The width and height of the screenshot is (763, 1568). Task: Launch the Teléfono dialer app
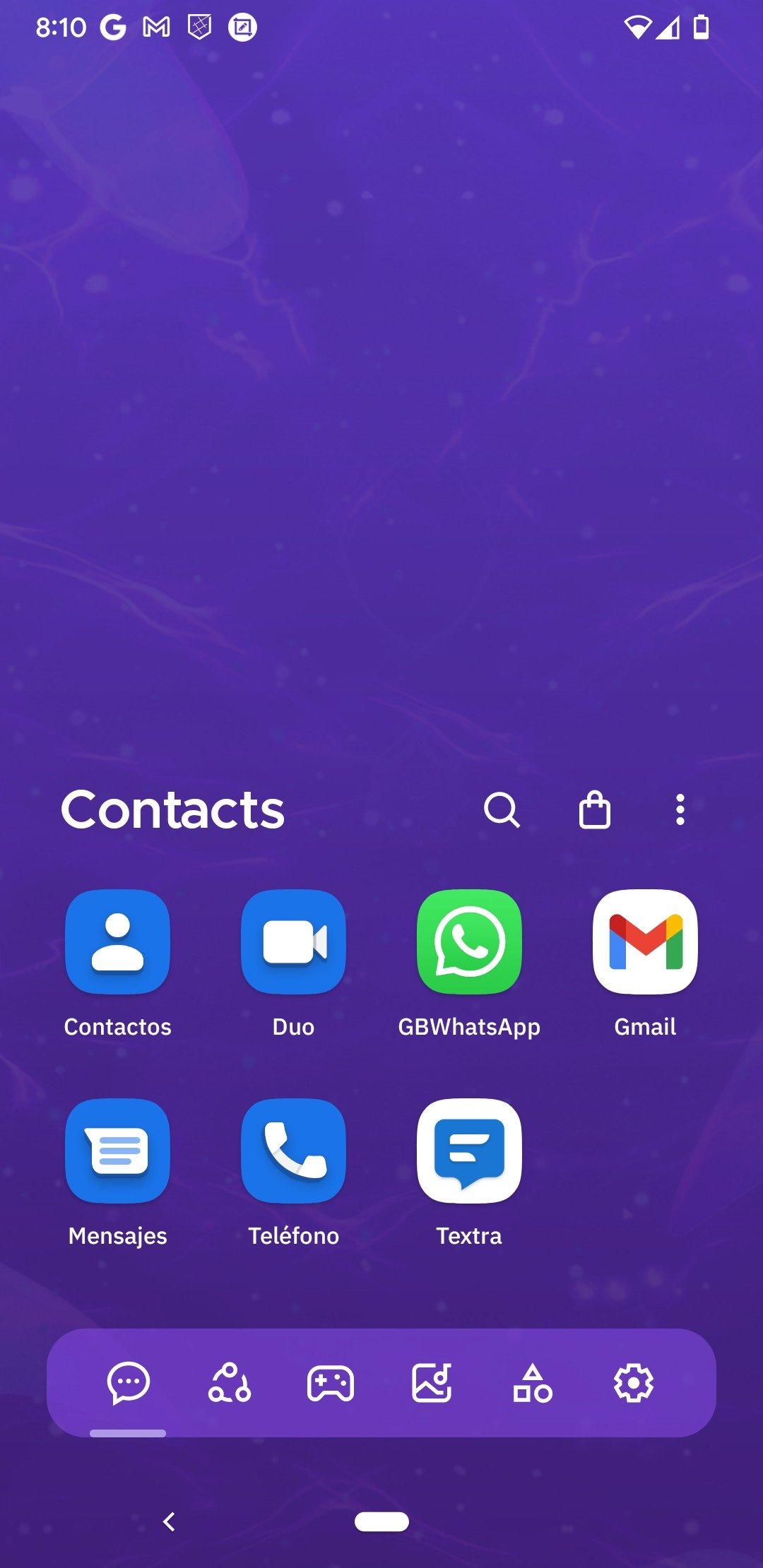293,1151
